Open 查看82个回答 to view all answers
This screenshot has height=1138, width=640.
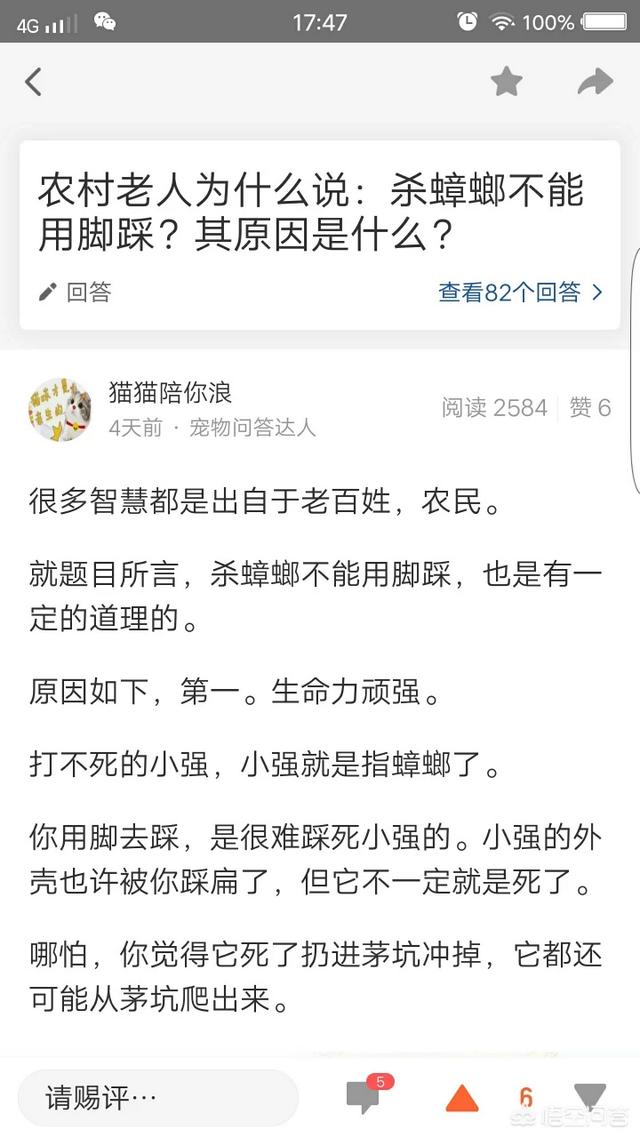pos(520,292)
